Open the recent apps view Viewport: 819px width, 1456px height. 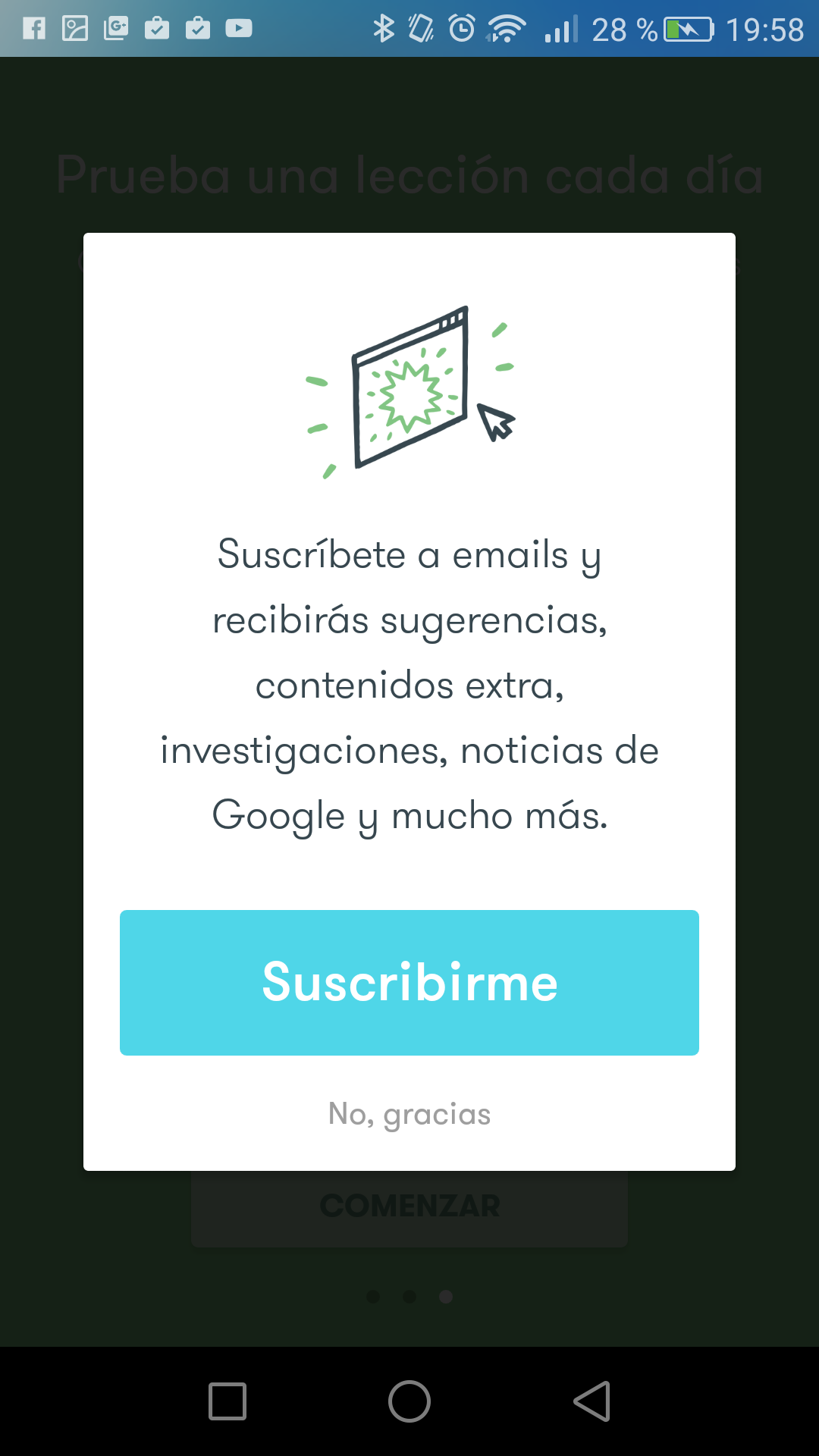pyautogui.click(x=227, y=1401)
